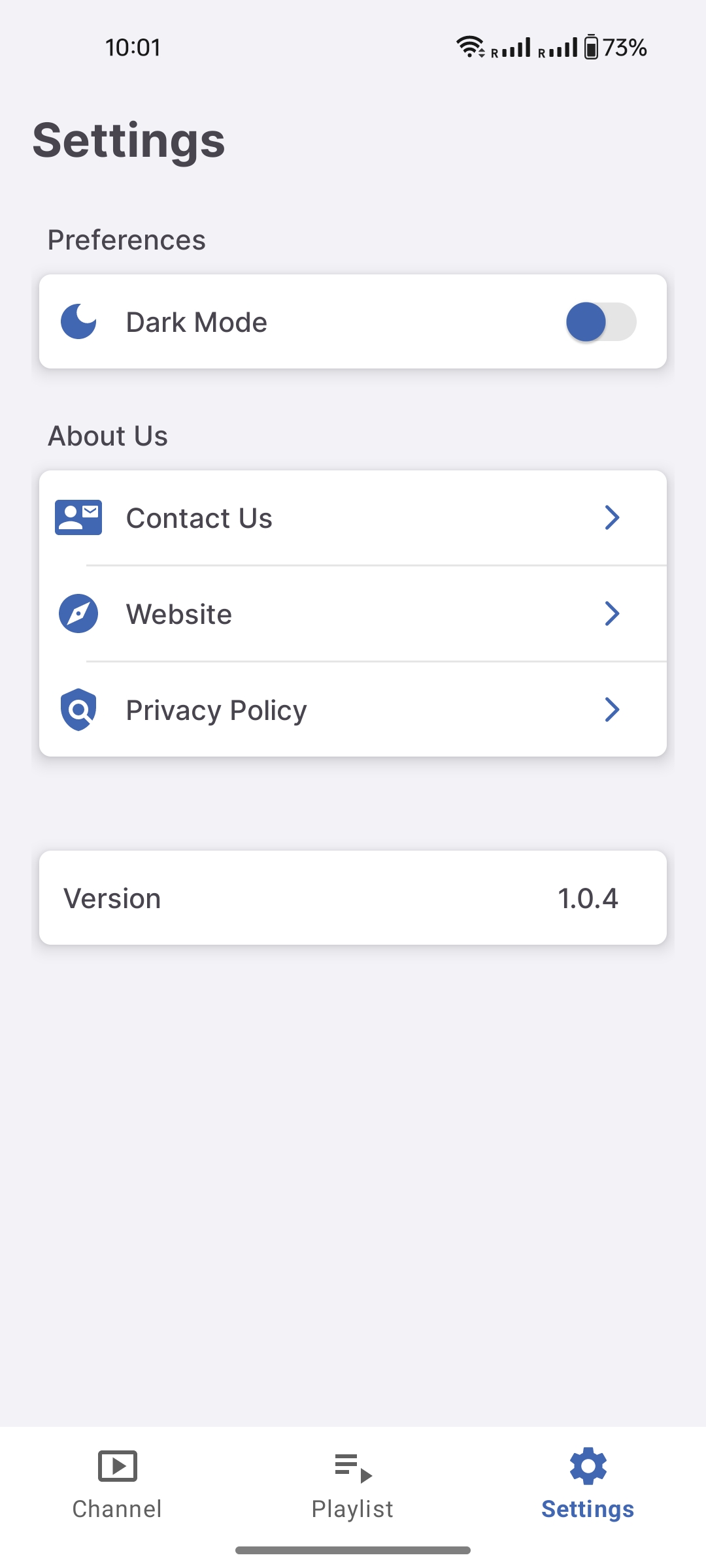Open the Contact Us row
Image resolution: width=706 pixels, height=1568 pixels.
pos(353,518)
